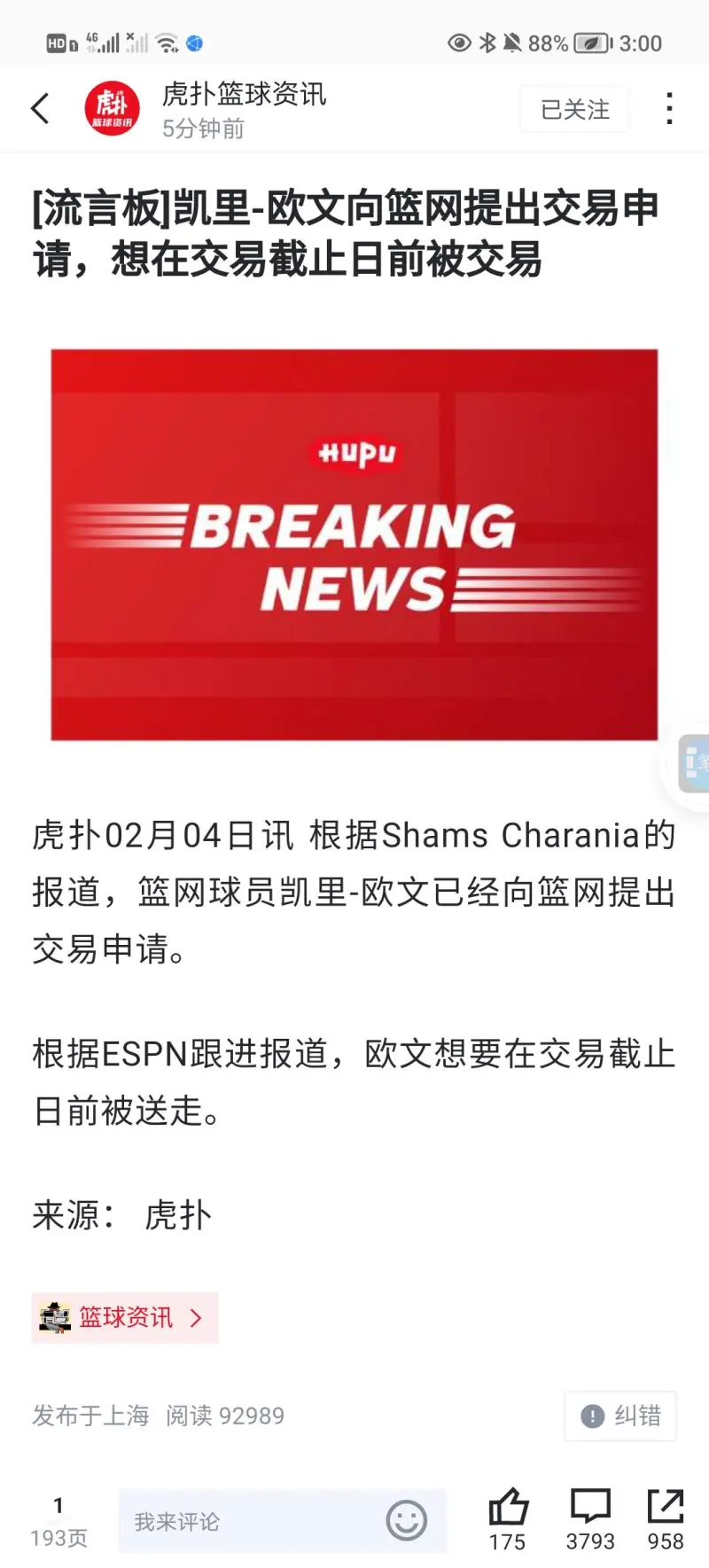View the 3793 comments
This screenshot has height=1568, width=709.
[590, 1517]
